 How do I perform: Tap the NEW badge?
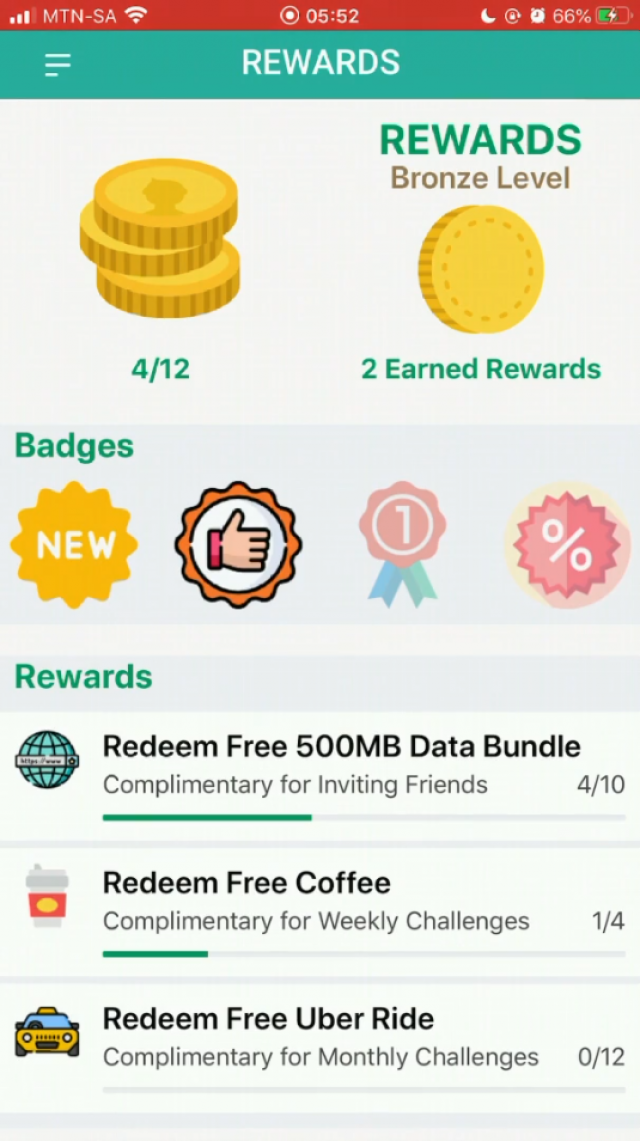point(74,544)
